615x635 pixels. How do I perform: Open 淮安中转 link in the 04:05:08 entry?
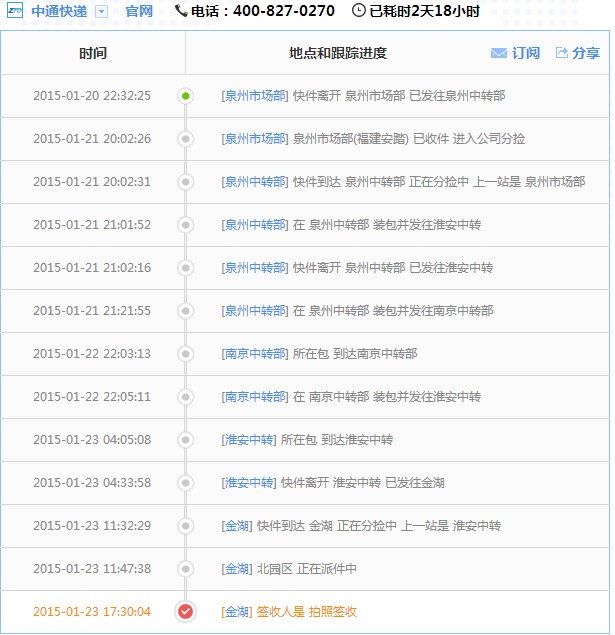(x=248, y=440)
